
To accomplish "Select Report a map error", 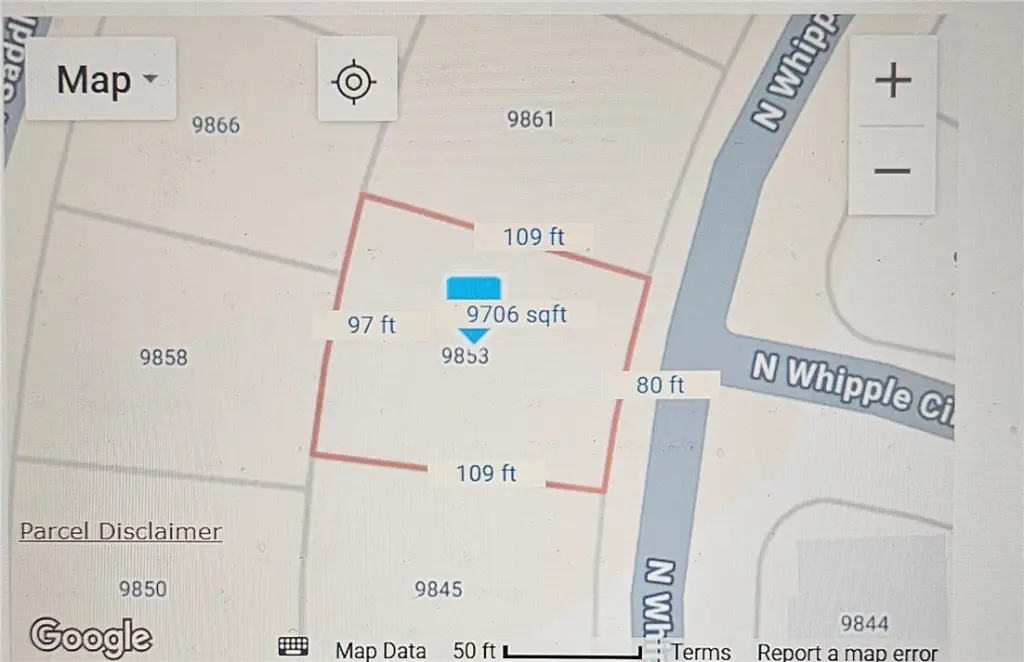I will click(847, 652).
